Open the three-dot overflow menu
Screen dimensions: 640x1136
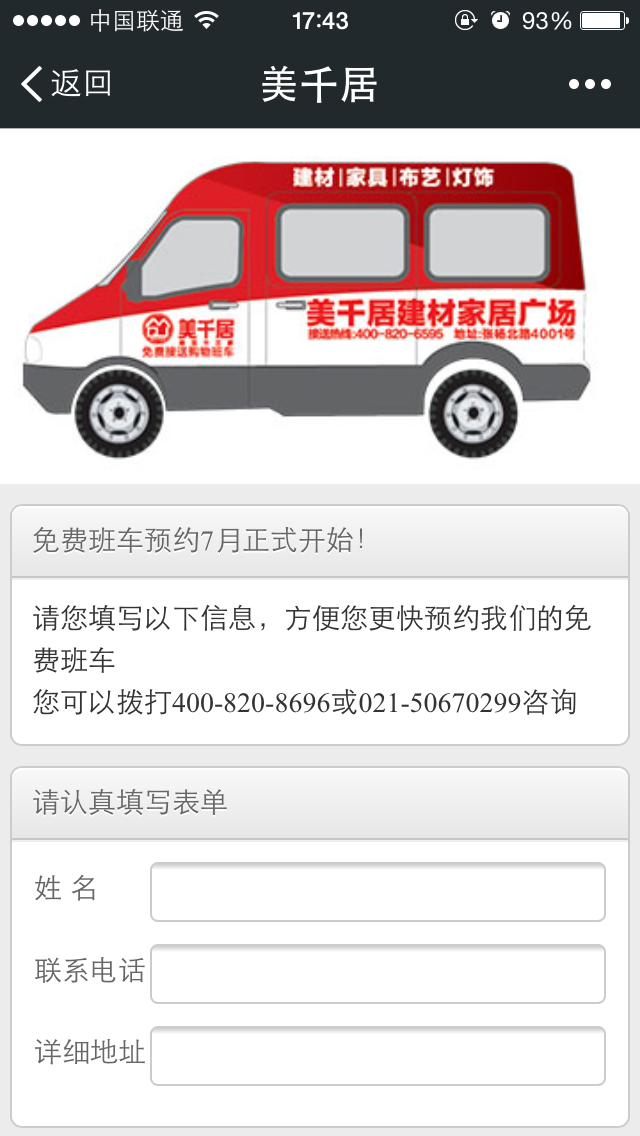(589, 85)
